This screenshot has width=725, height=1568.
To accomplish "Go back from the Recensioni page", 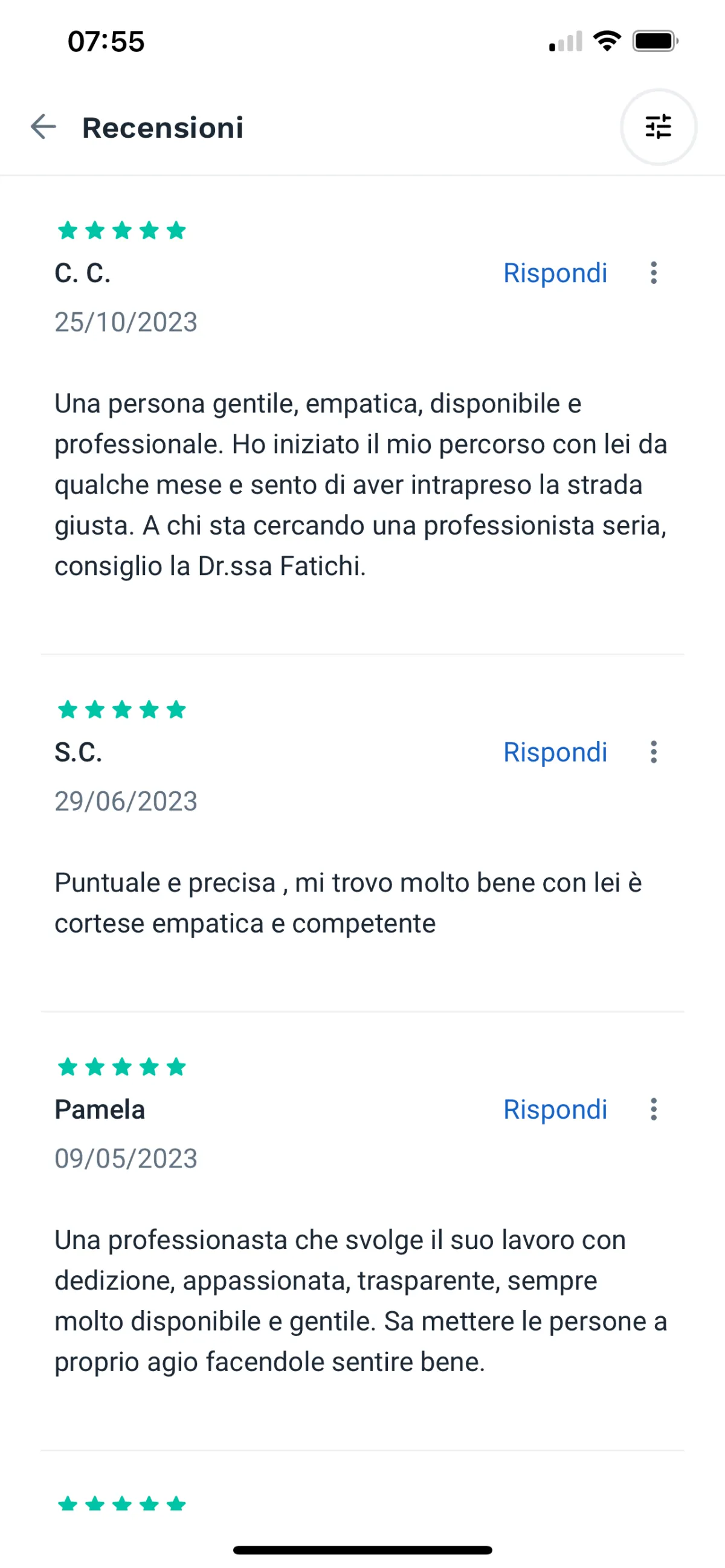I will point(43,127).
